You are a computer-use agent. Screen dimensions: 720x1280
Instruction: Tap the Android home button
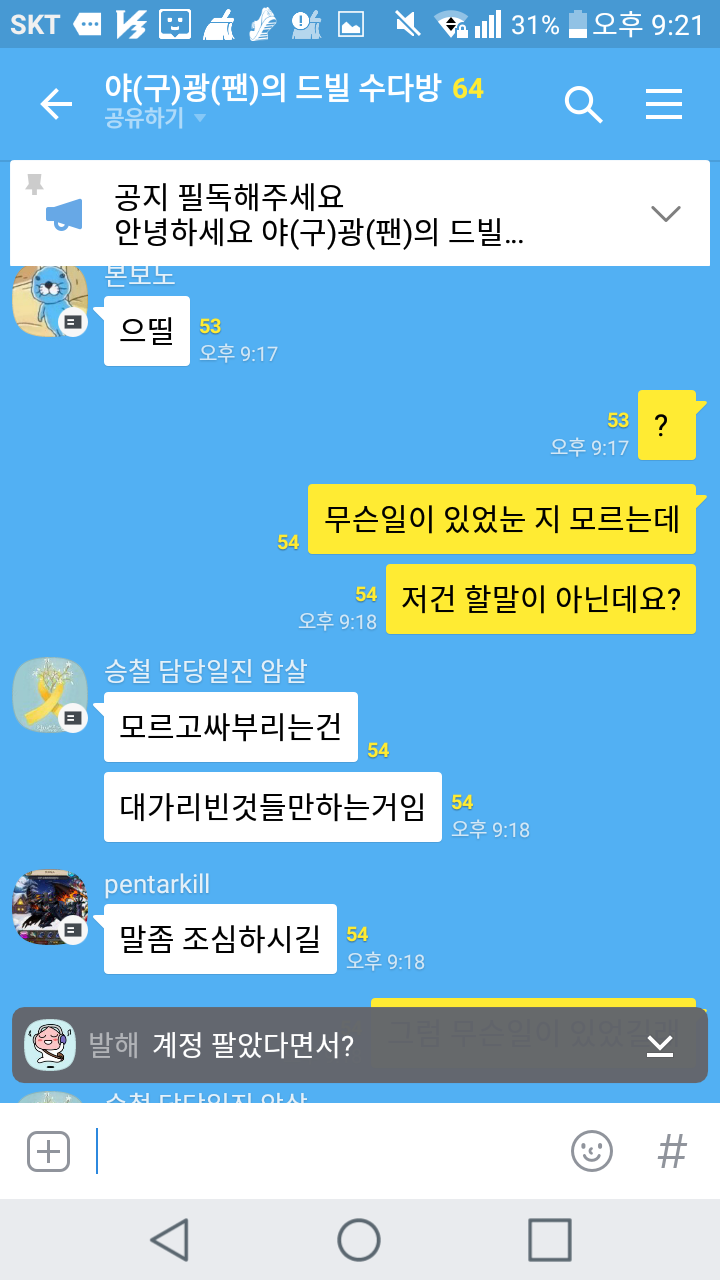tap(359, 1240)
